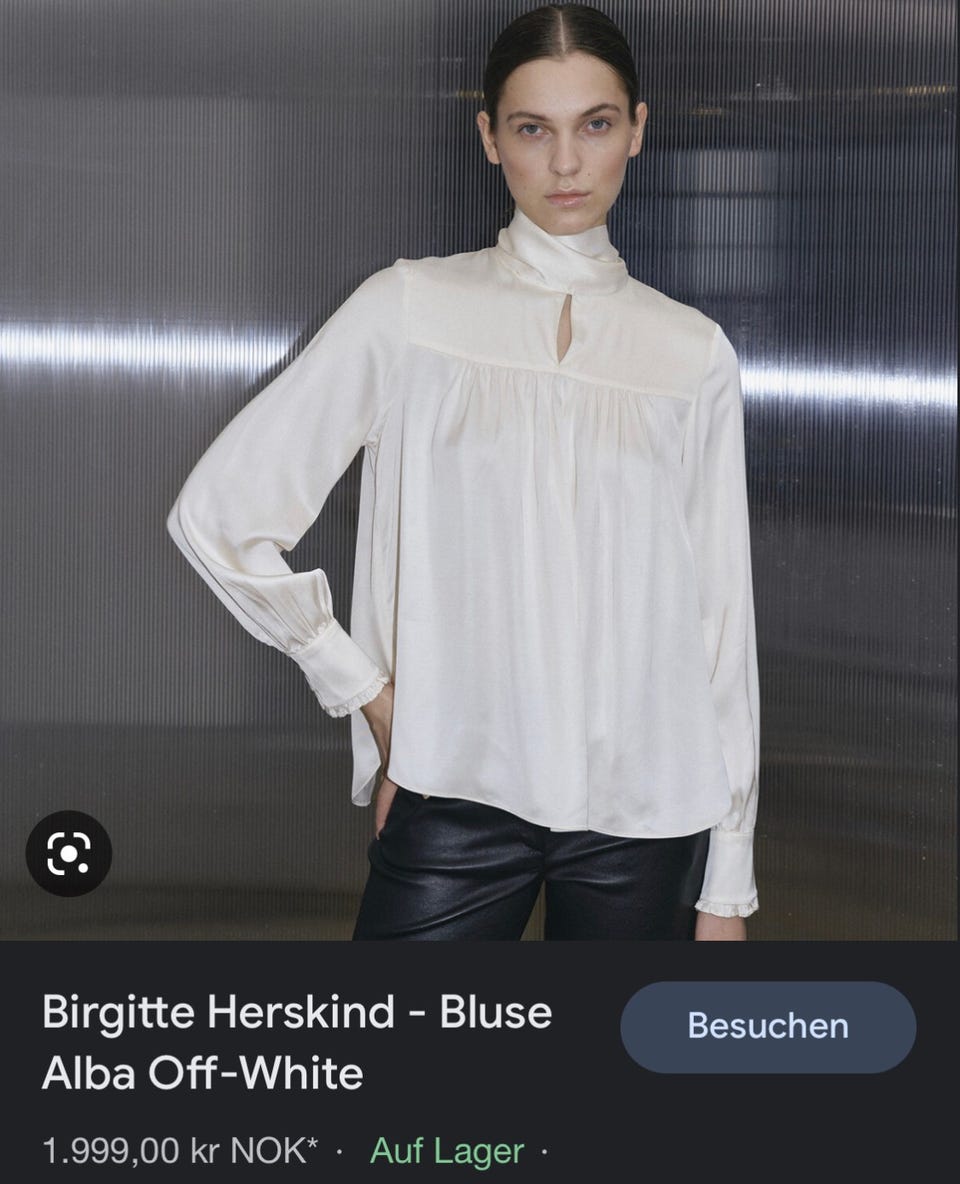This screenshot has height=1184, width=960.
Task: Click the blouse product photo
Action: (480, 470)
